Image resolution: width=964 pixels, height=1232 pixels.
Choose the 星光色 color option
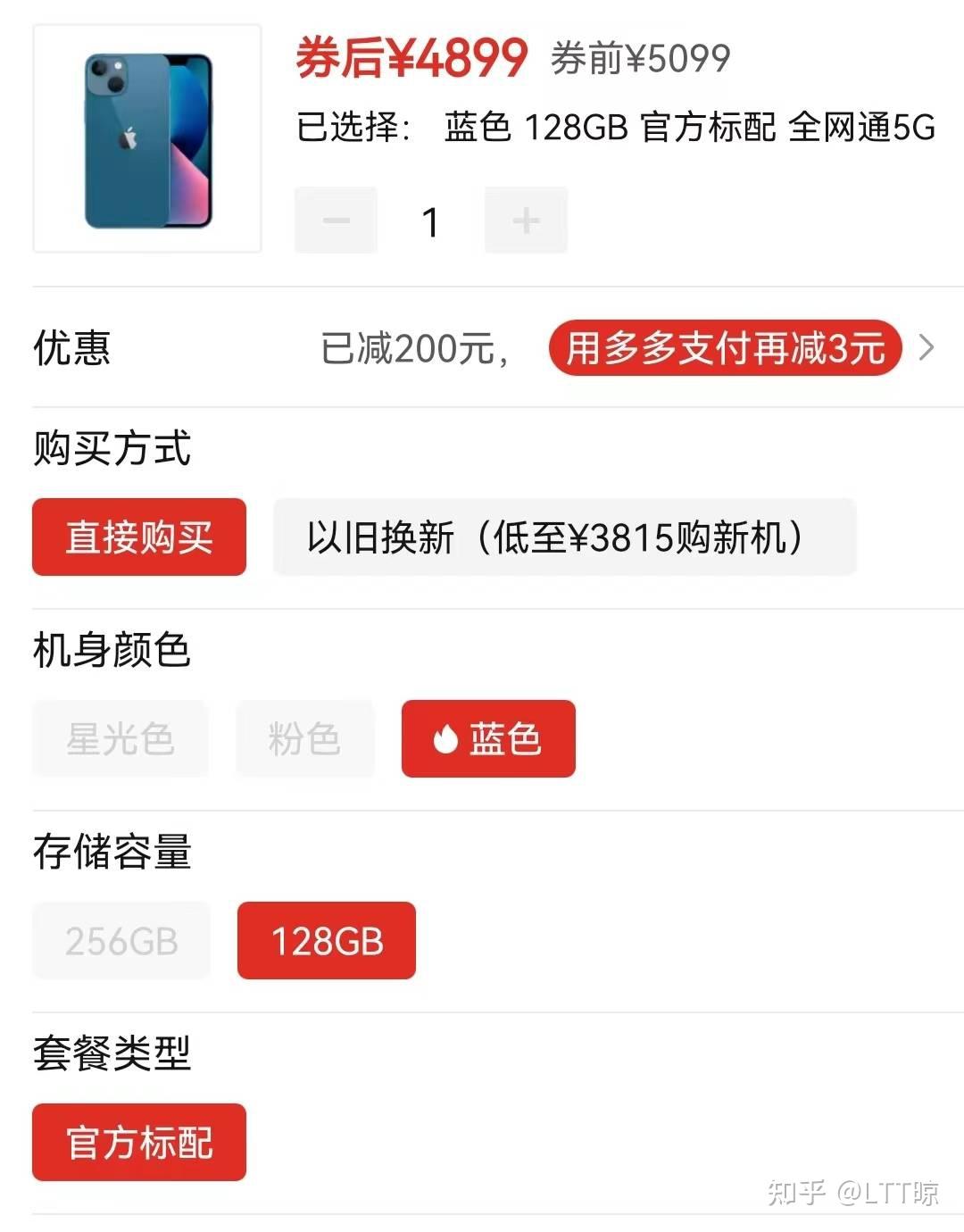point(120,738)
